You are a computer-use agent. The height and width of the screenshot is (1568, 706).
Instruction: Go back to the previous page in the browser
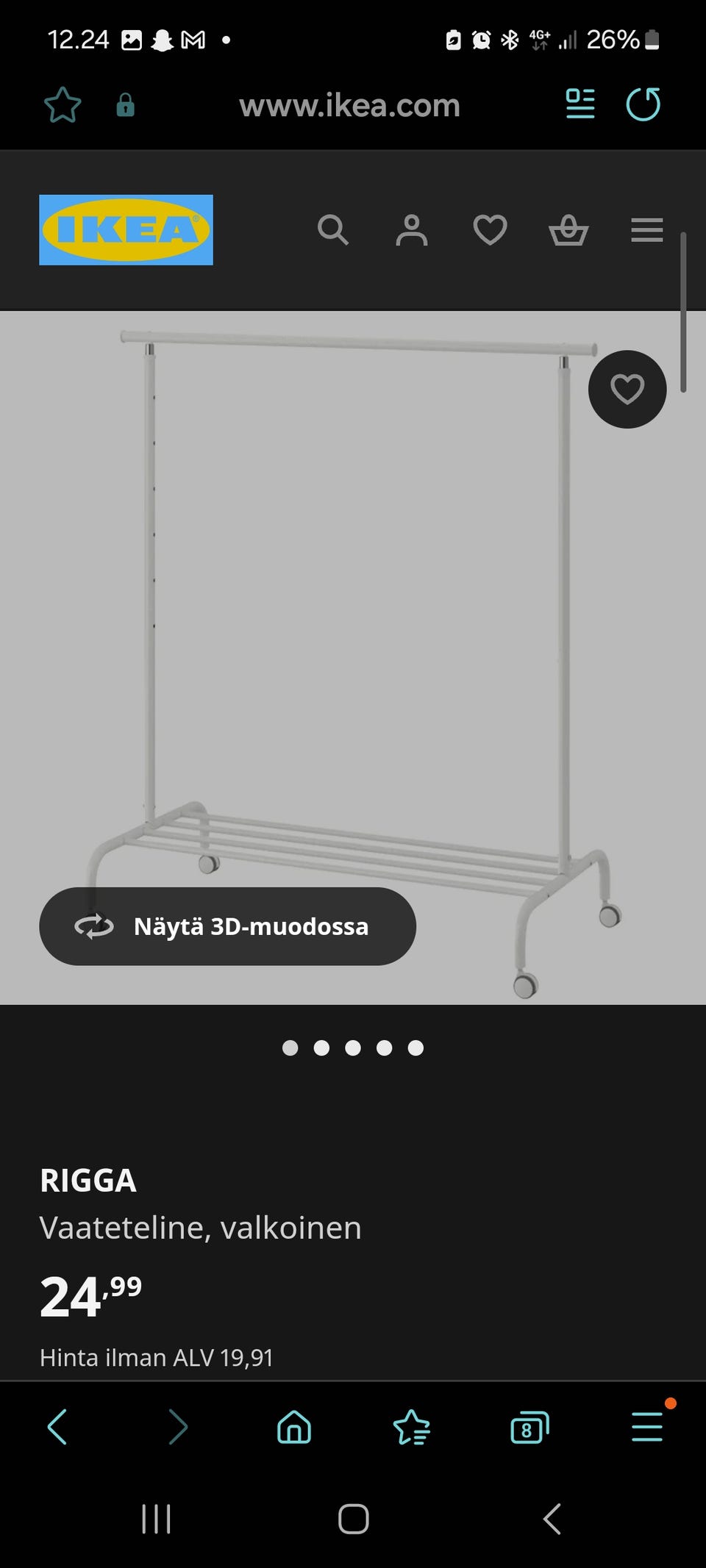pos(58,1427)
